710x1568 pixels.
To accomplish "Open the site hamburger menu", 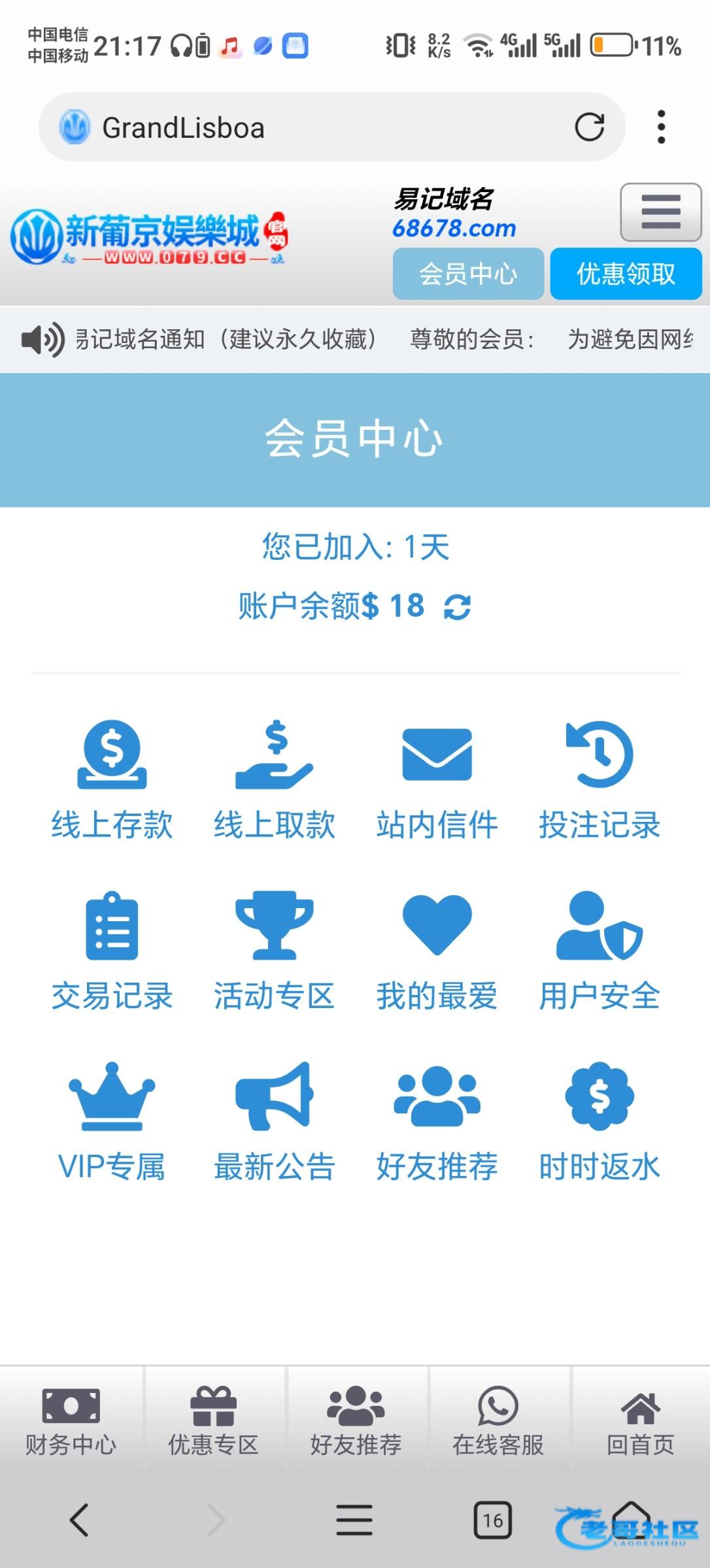I will [661, 212].
